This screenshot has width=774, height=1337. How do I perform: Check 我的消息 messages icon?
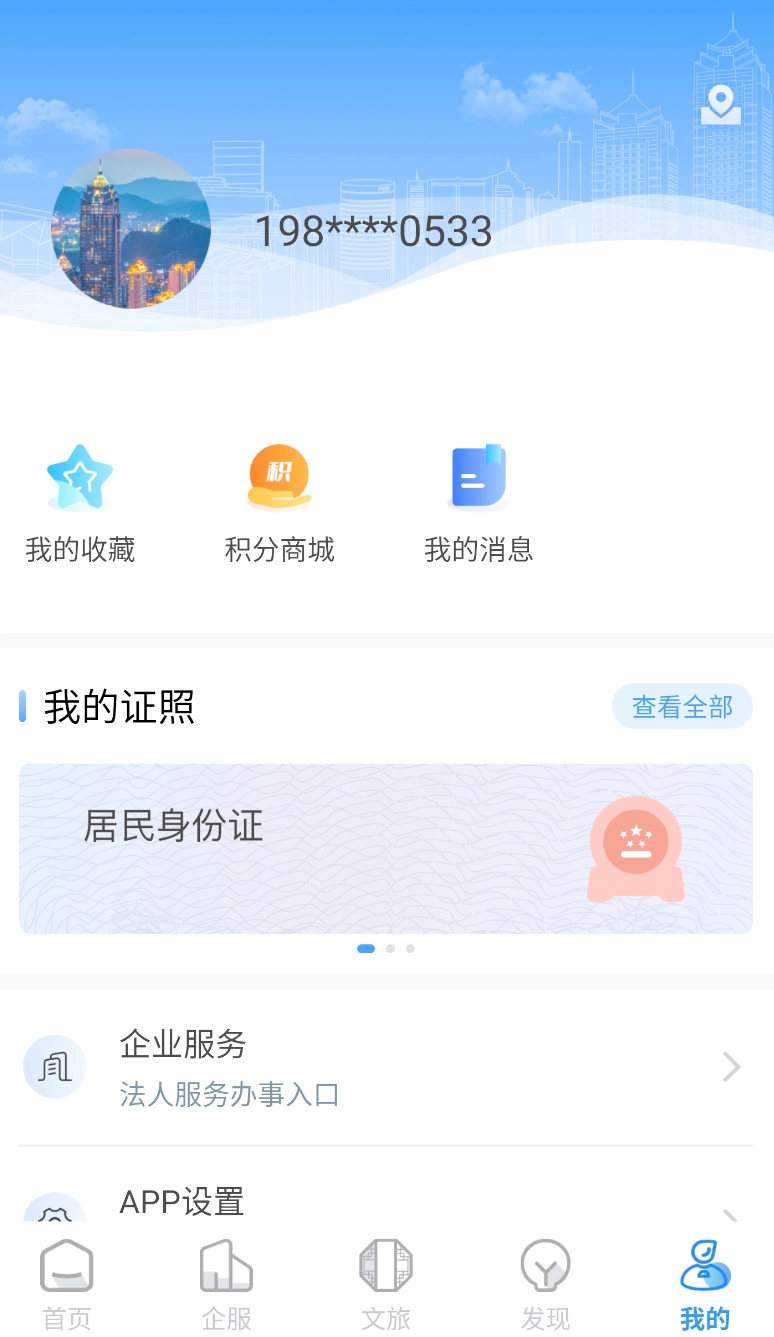[x=478, y=477]
